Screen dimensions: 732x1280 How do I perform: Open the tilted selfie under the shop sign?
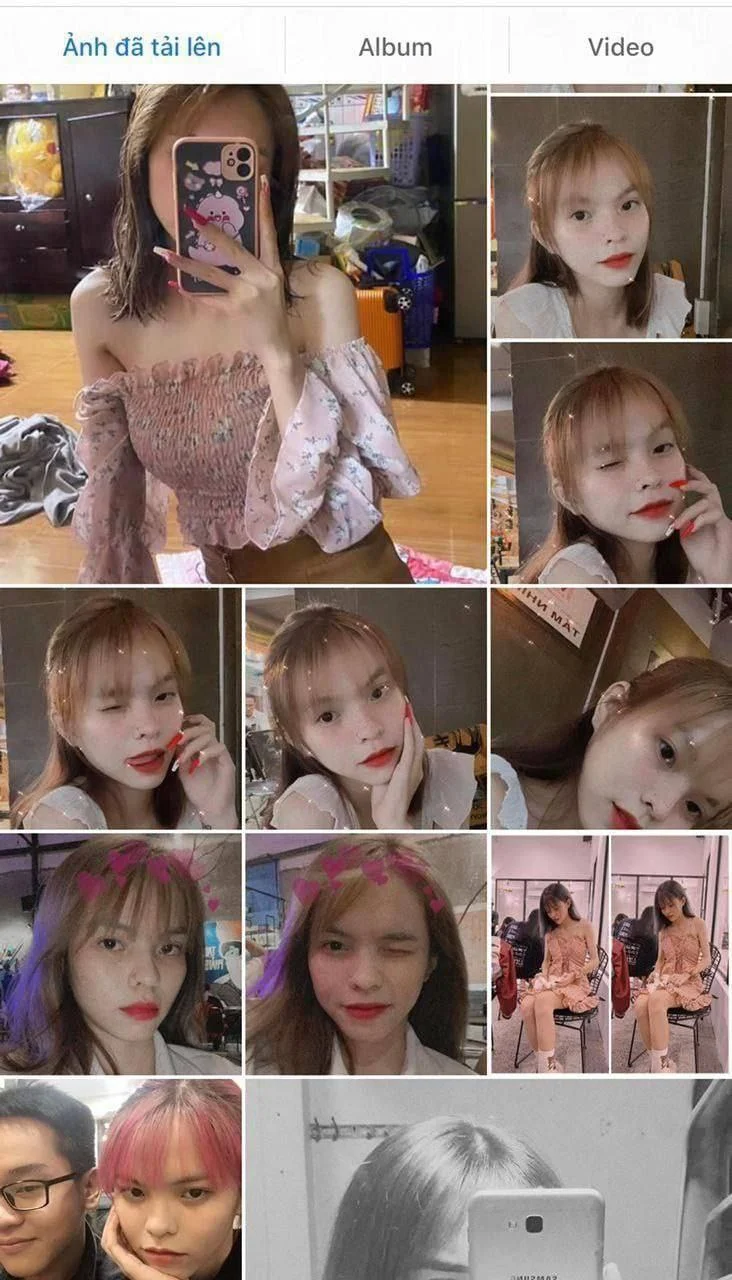coord(610,708)
